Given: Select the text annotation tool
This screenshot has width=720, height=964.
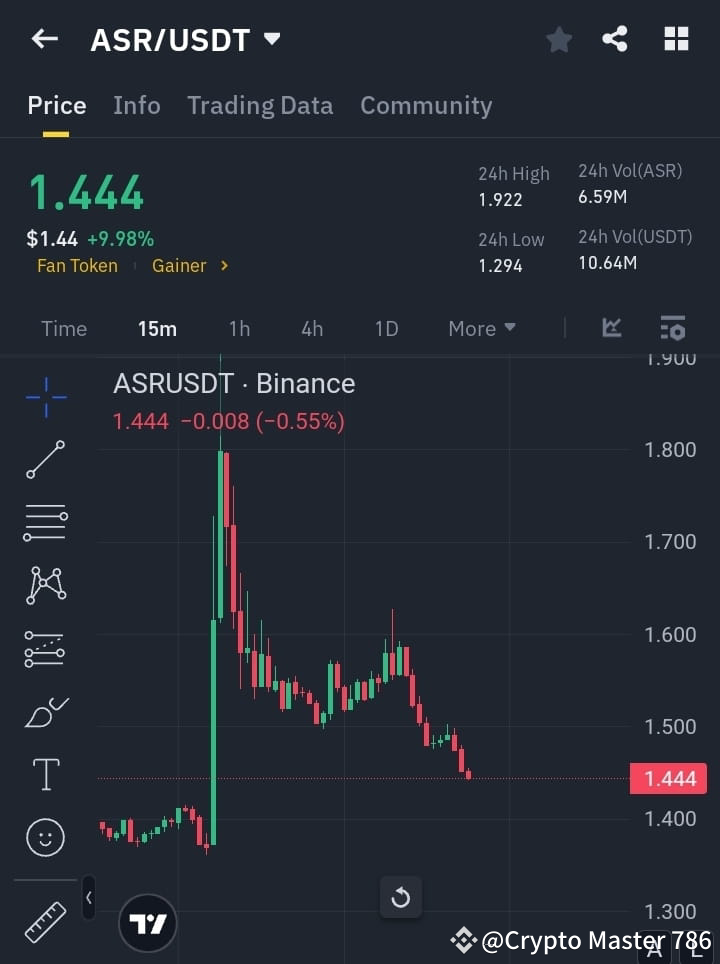Looking at the screenshot, I should (x=45, y=774).
